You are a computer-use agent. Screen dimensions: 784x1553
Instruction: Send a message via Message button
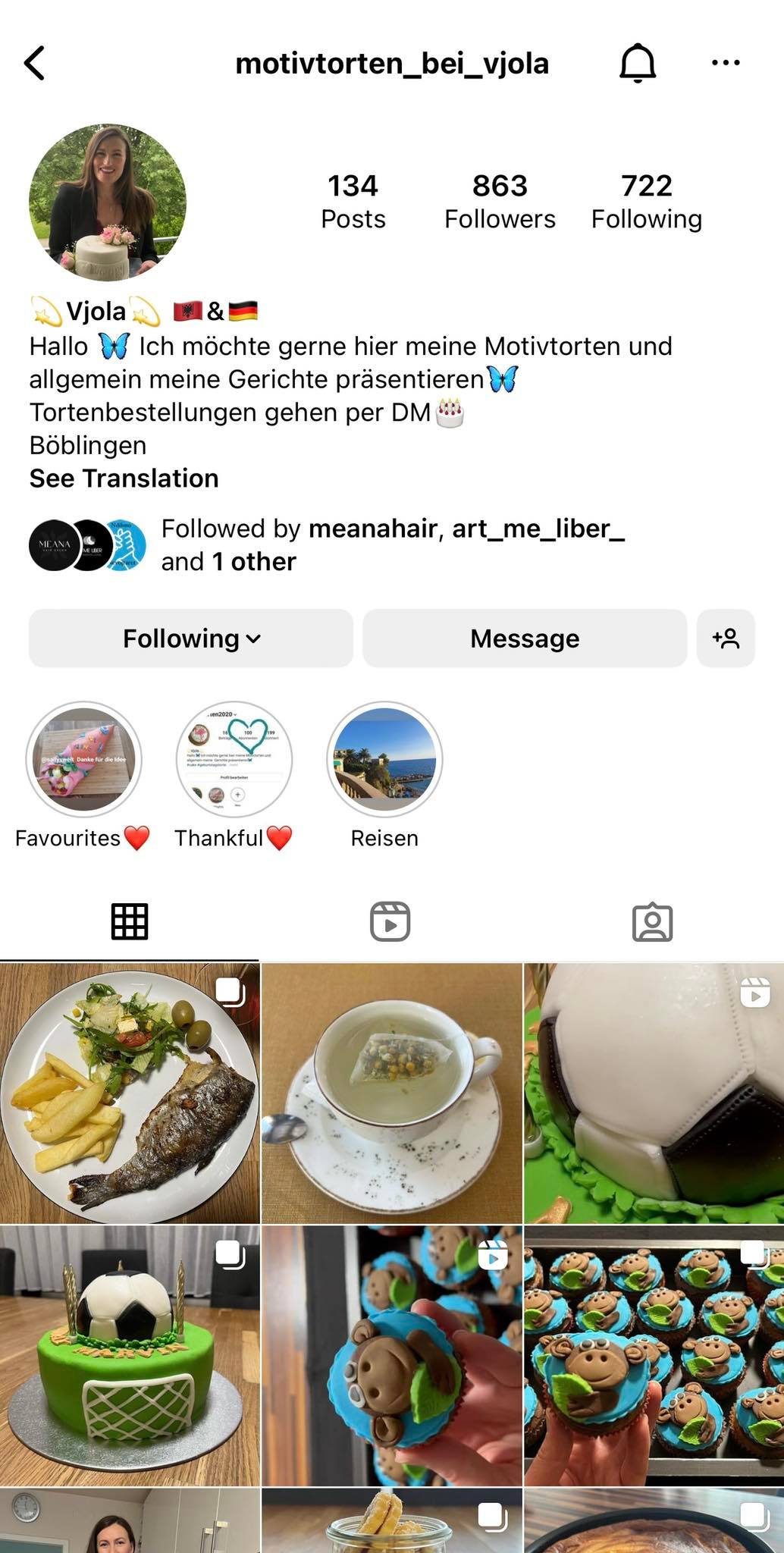[x=525, y=638]
